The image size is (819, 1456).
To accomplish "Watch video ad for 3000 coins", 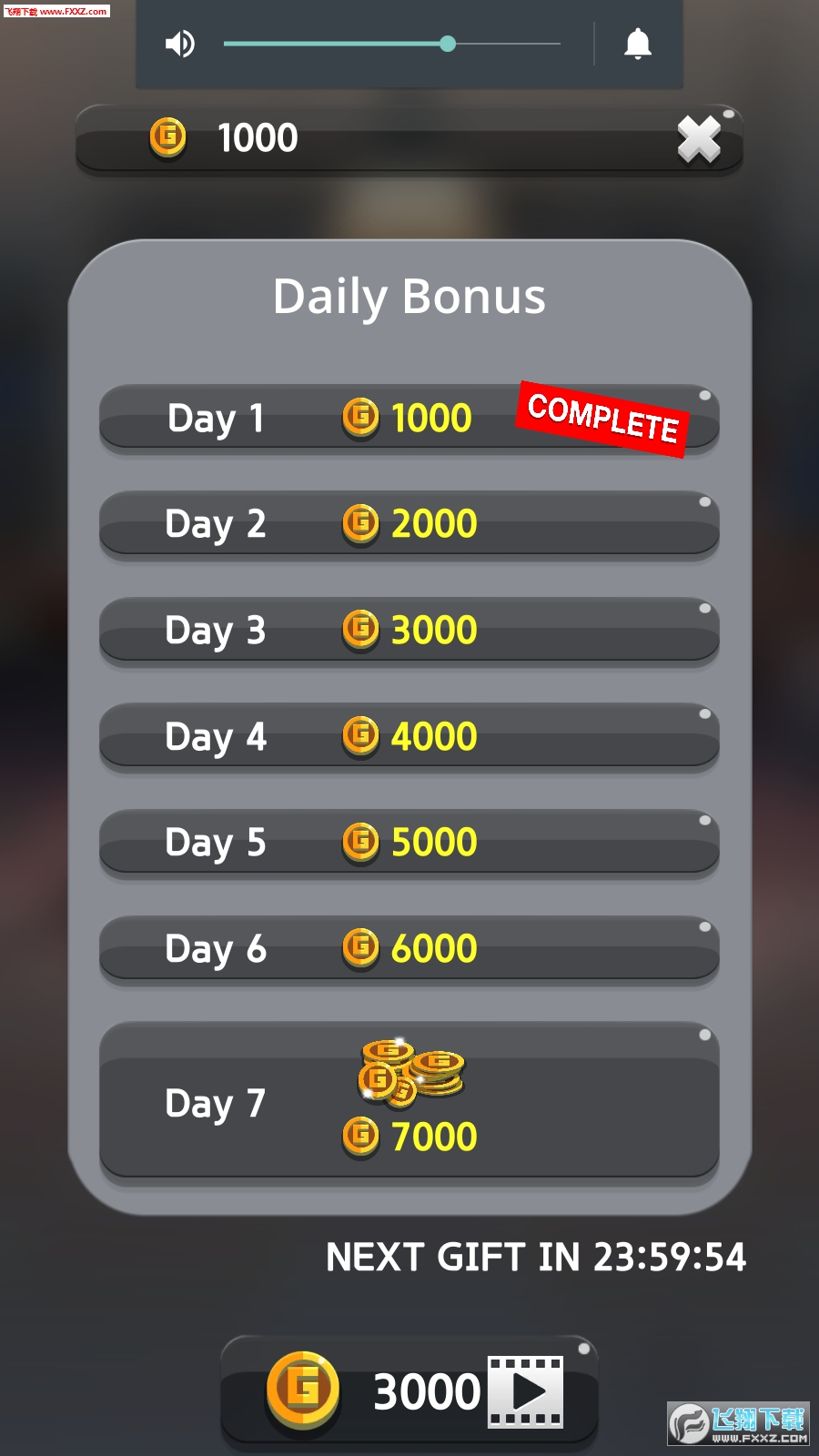I will pos(409,1390).
